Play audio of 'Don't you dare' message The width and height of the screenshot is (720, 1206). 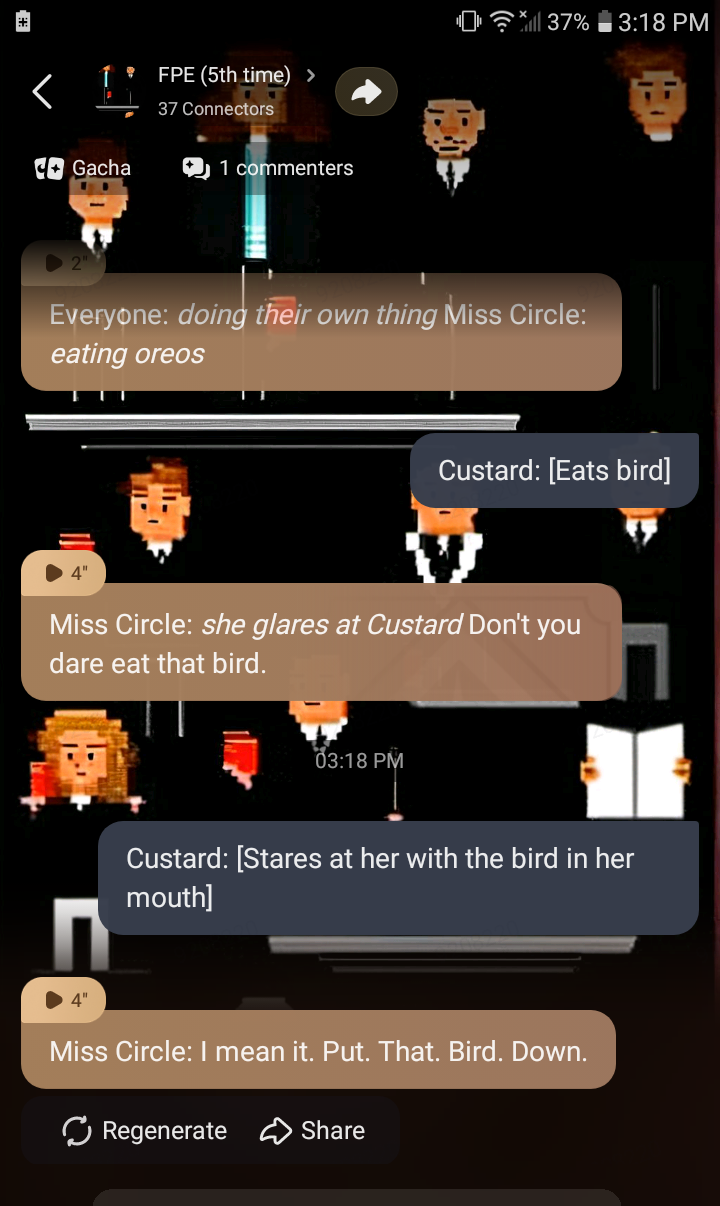(x=64, y=573)
